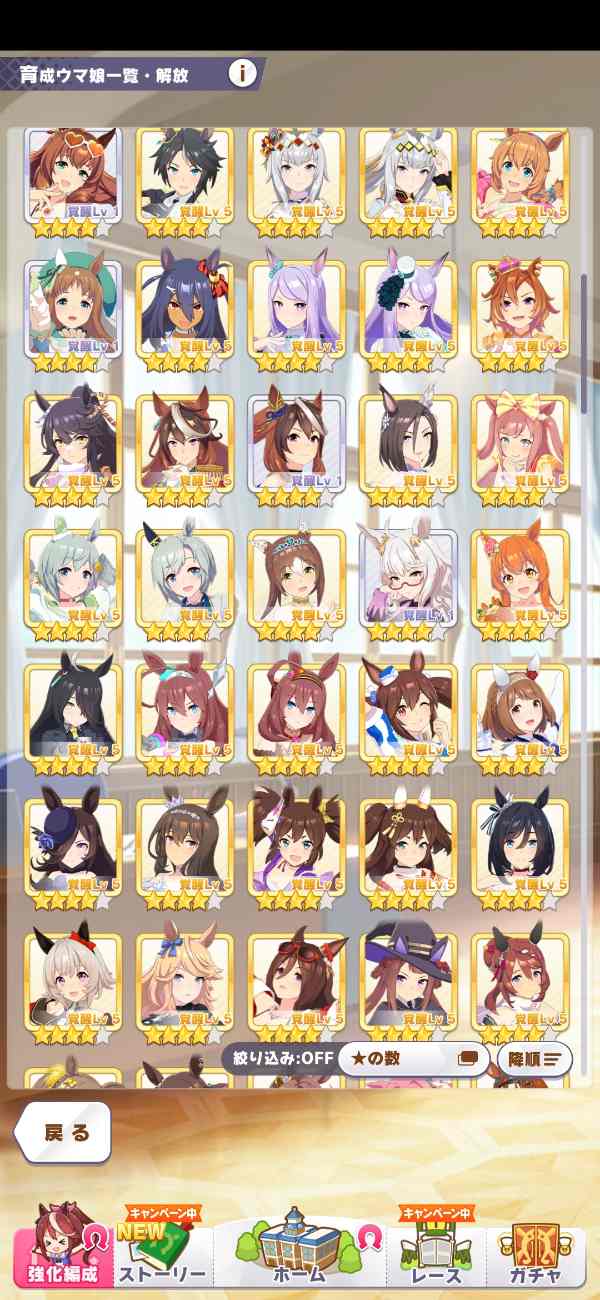Tap the 戻る back button
This screenshot has width=600, height=1300.
tap(63, 1133)
